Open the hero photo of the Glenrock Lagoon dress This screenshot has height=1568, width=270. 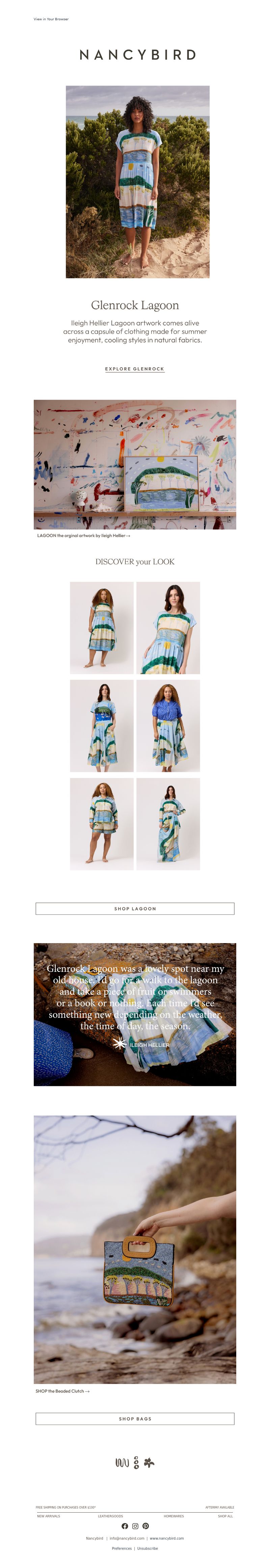137,181
